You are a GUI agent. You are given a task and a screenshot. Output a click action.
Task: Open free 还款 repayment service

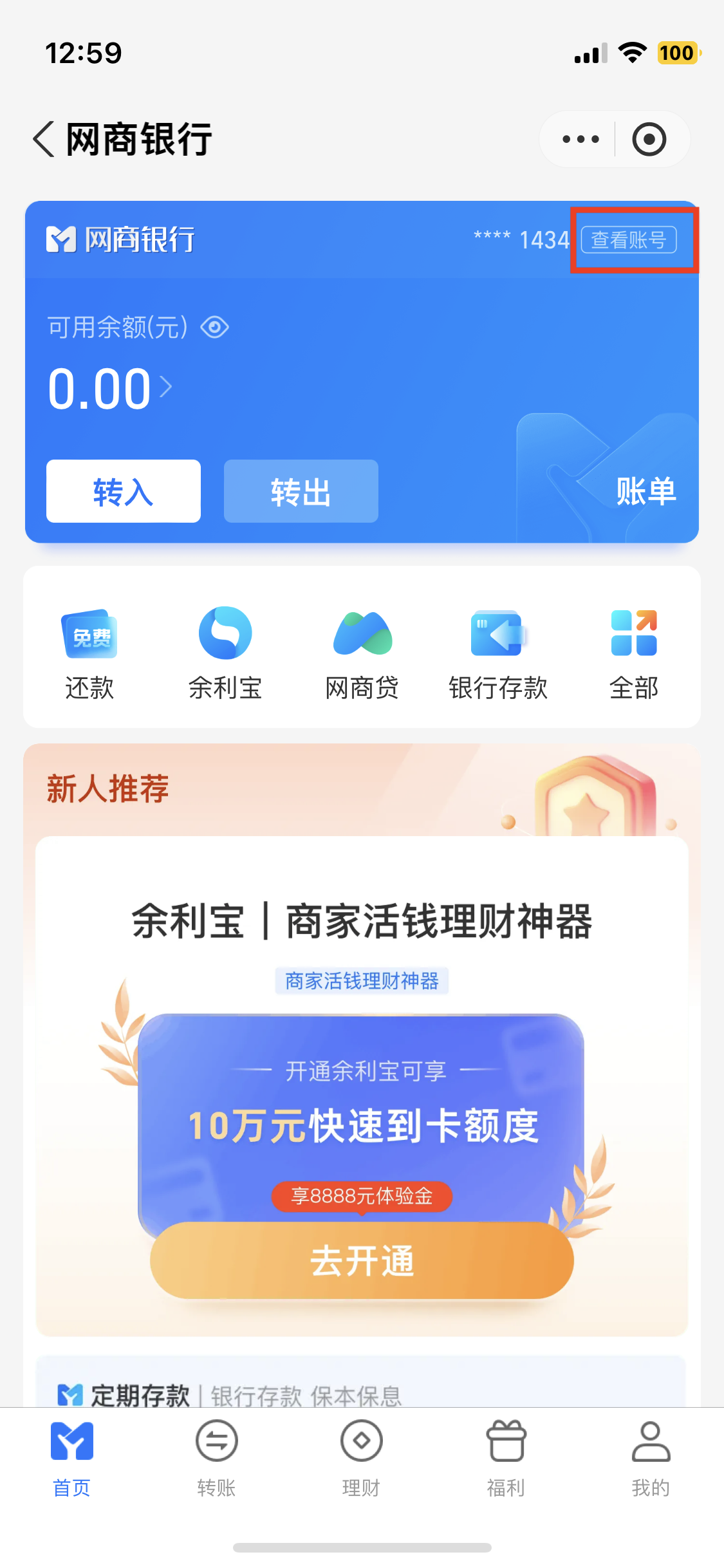(x=89, y=652)
